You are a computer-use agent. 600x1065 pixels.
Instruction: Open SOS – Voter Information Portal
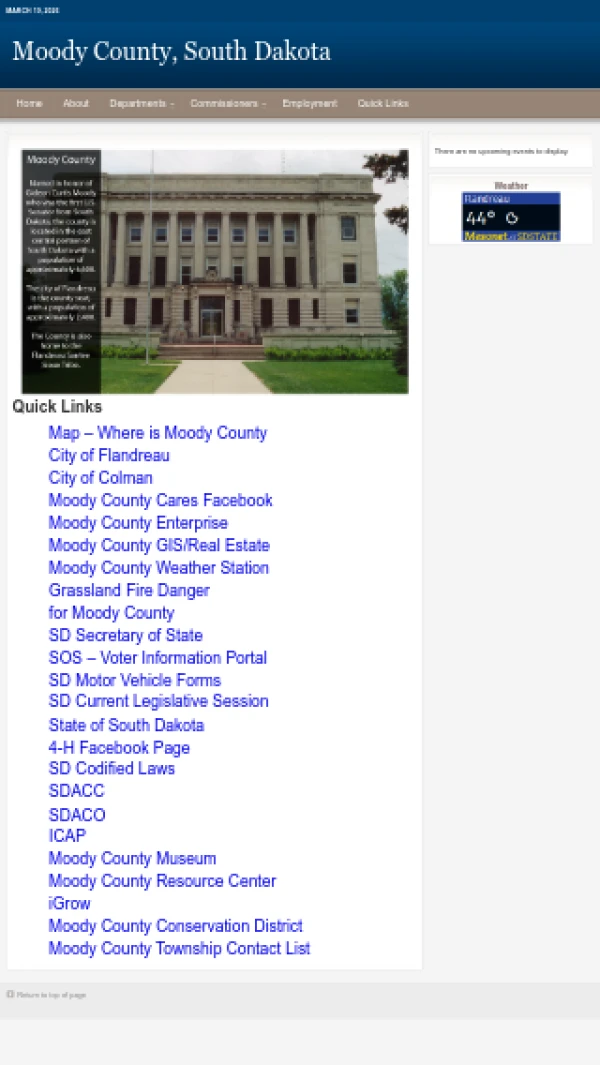coord(157,658)
